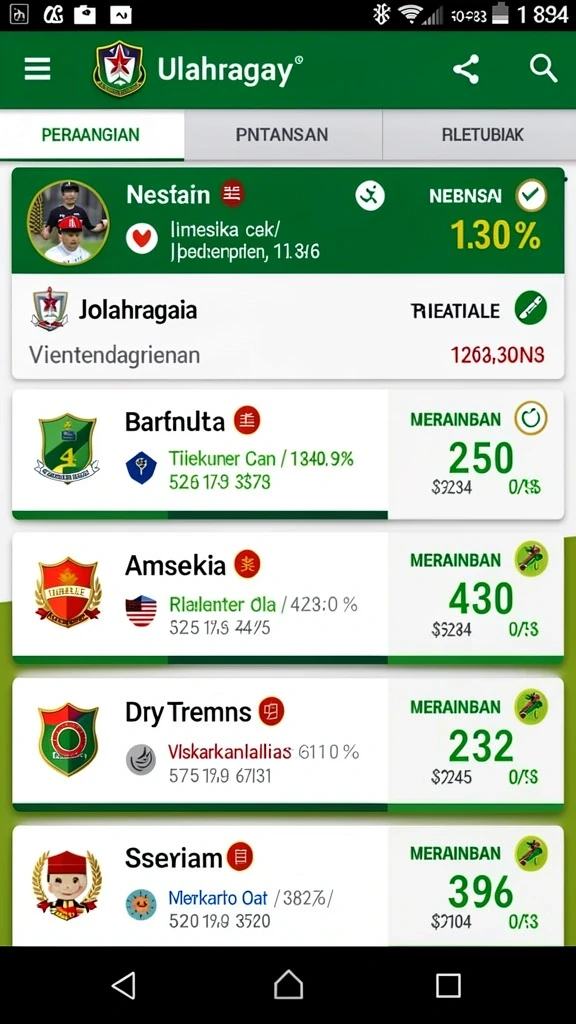Open the Jolahragaia row
576x1024 pixels.
click(288, 327)
